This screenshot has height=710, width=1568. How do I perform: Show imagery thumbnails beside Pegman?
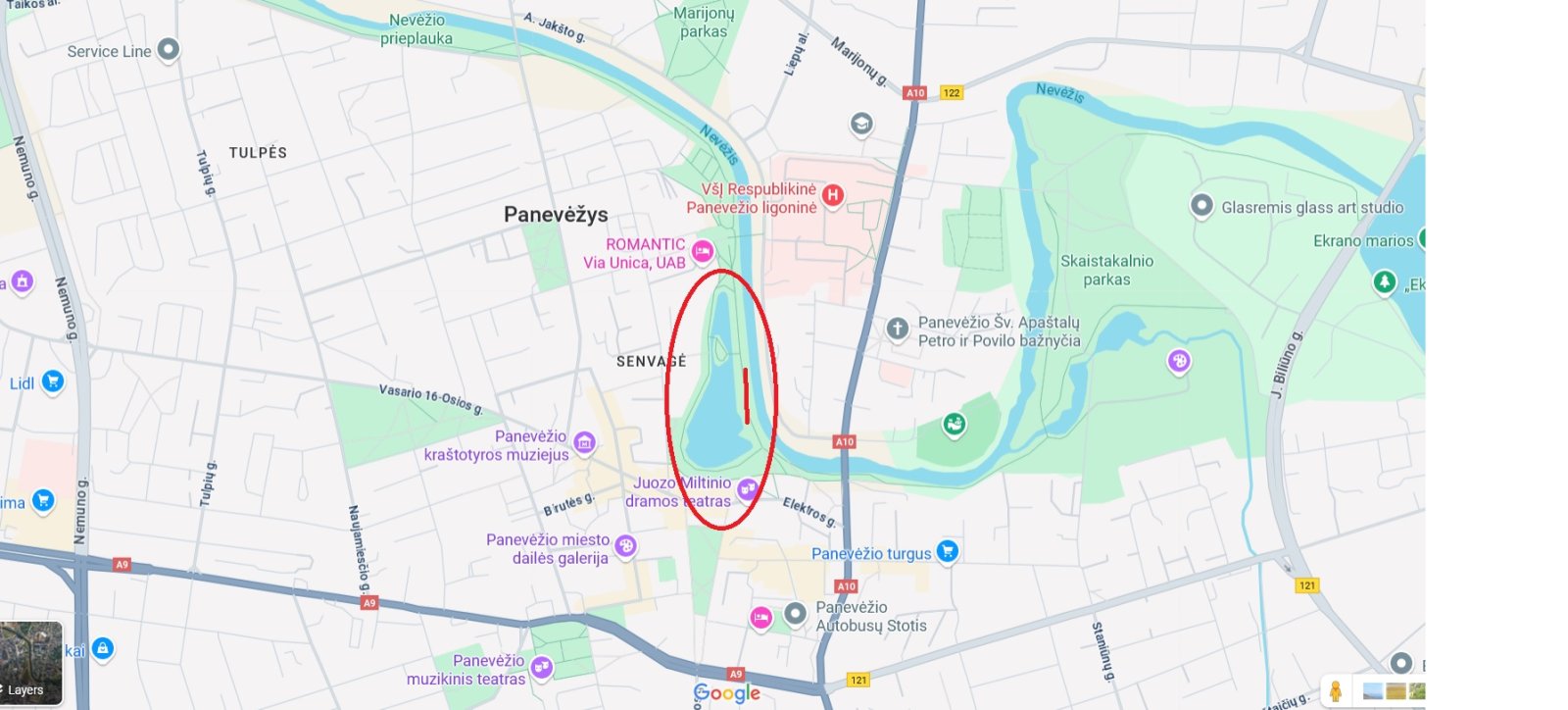click(1394, 691)
